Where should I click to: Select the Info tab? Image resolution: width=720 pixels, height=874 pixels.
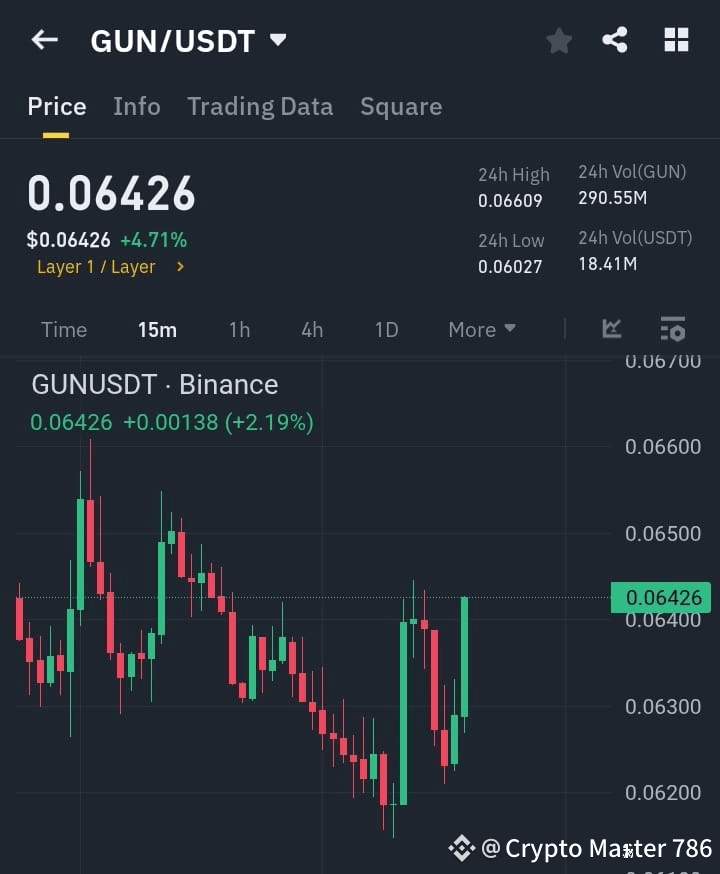[136, 106]
